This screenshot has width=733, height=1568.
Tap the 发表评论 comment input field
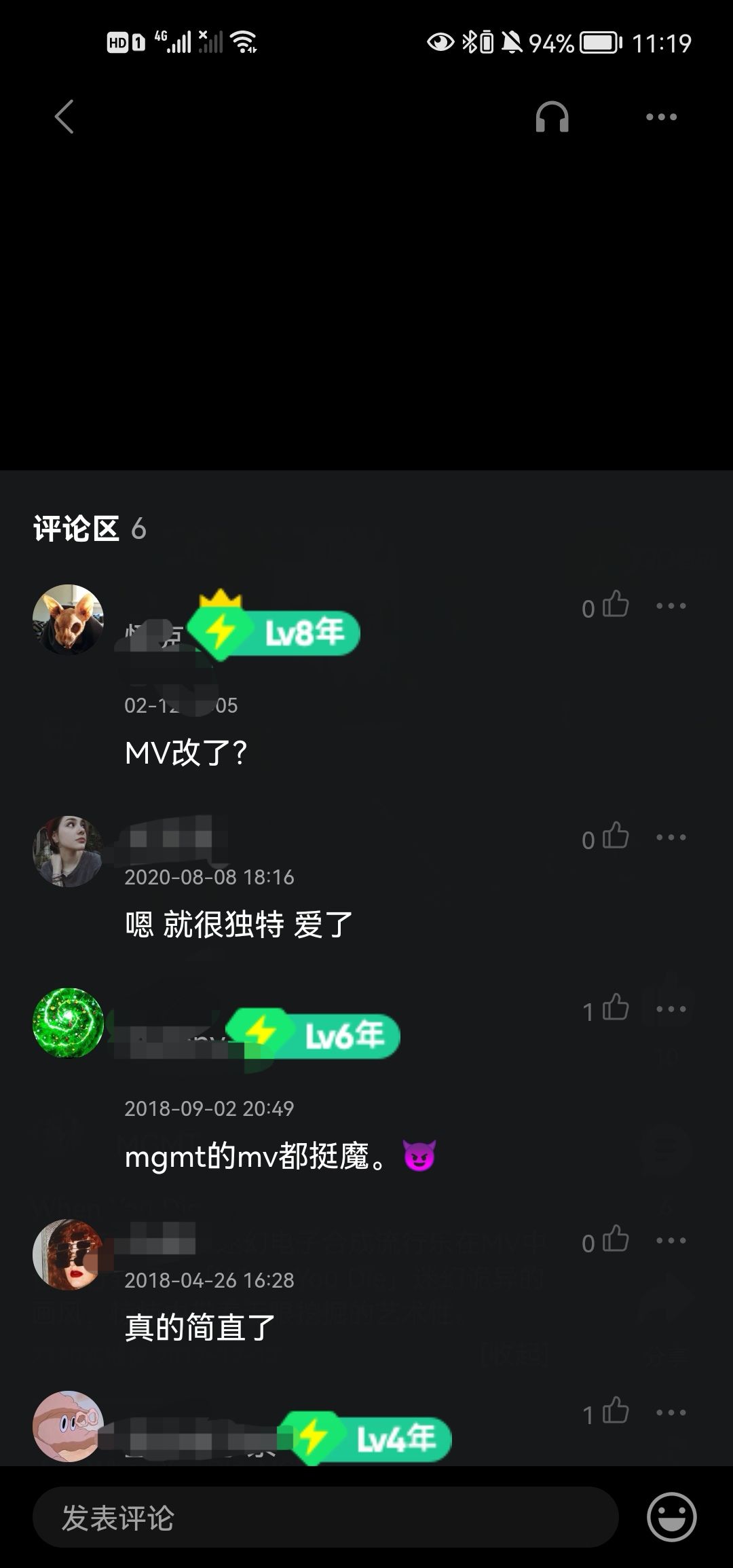pyautogui.click(x=326, y=1517)
